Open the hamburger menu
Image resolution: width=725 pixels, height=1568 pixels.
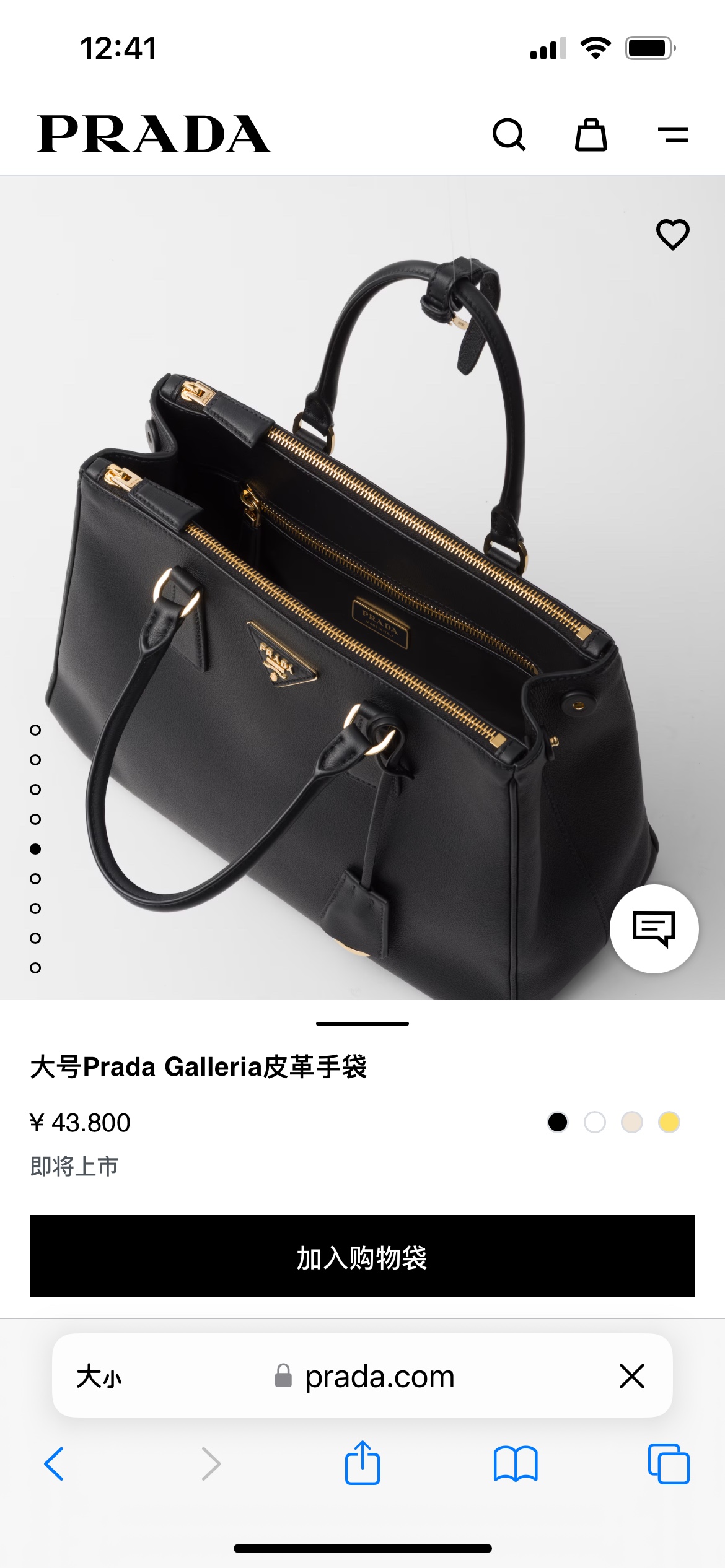(672, 134)
